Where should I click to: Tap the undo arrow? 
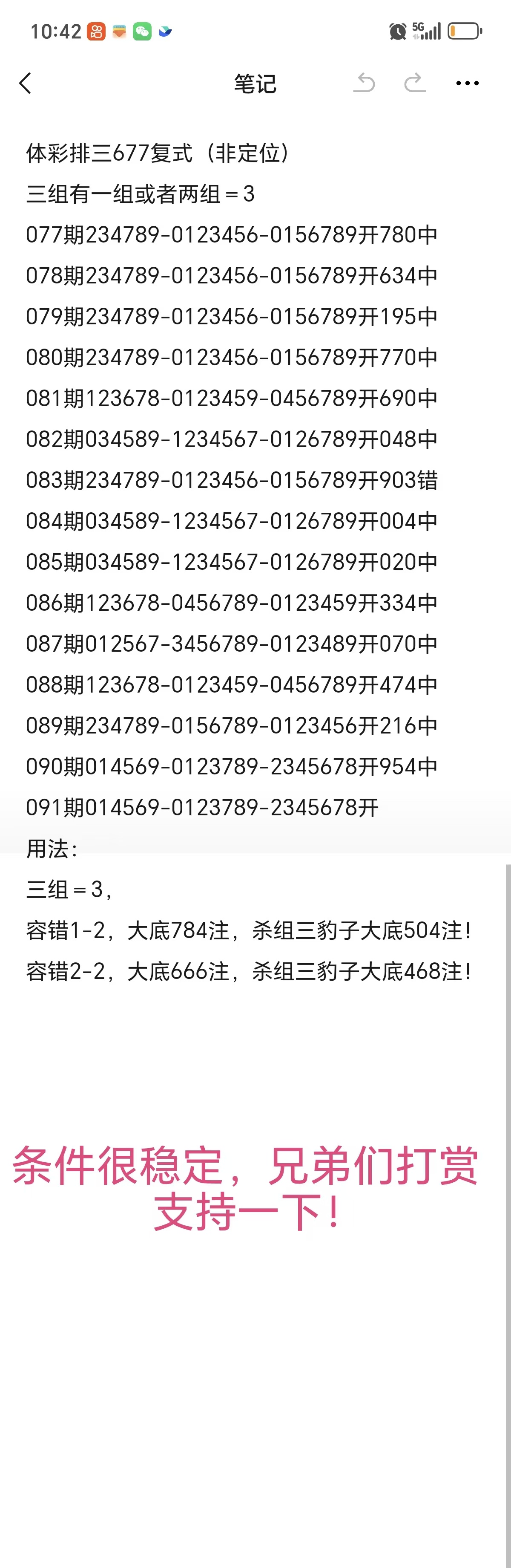click(364, 83)
